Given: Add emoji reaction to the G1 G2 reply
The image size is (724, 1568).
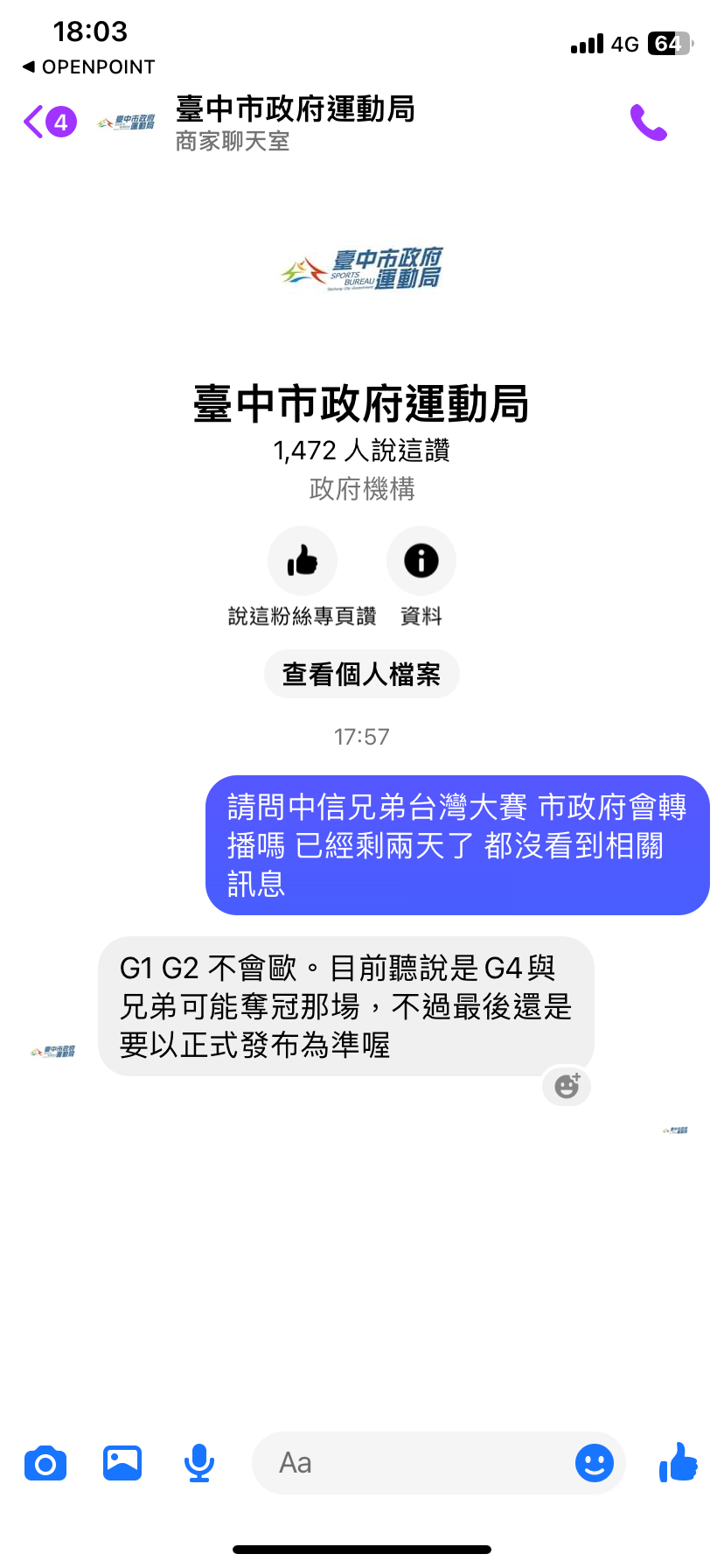Looking at the screenshot, I should pos(567,1086).
